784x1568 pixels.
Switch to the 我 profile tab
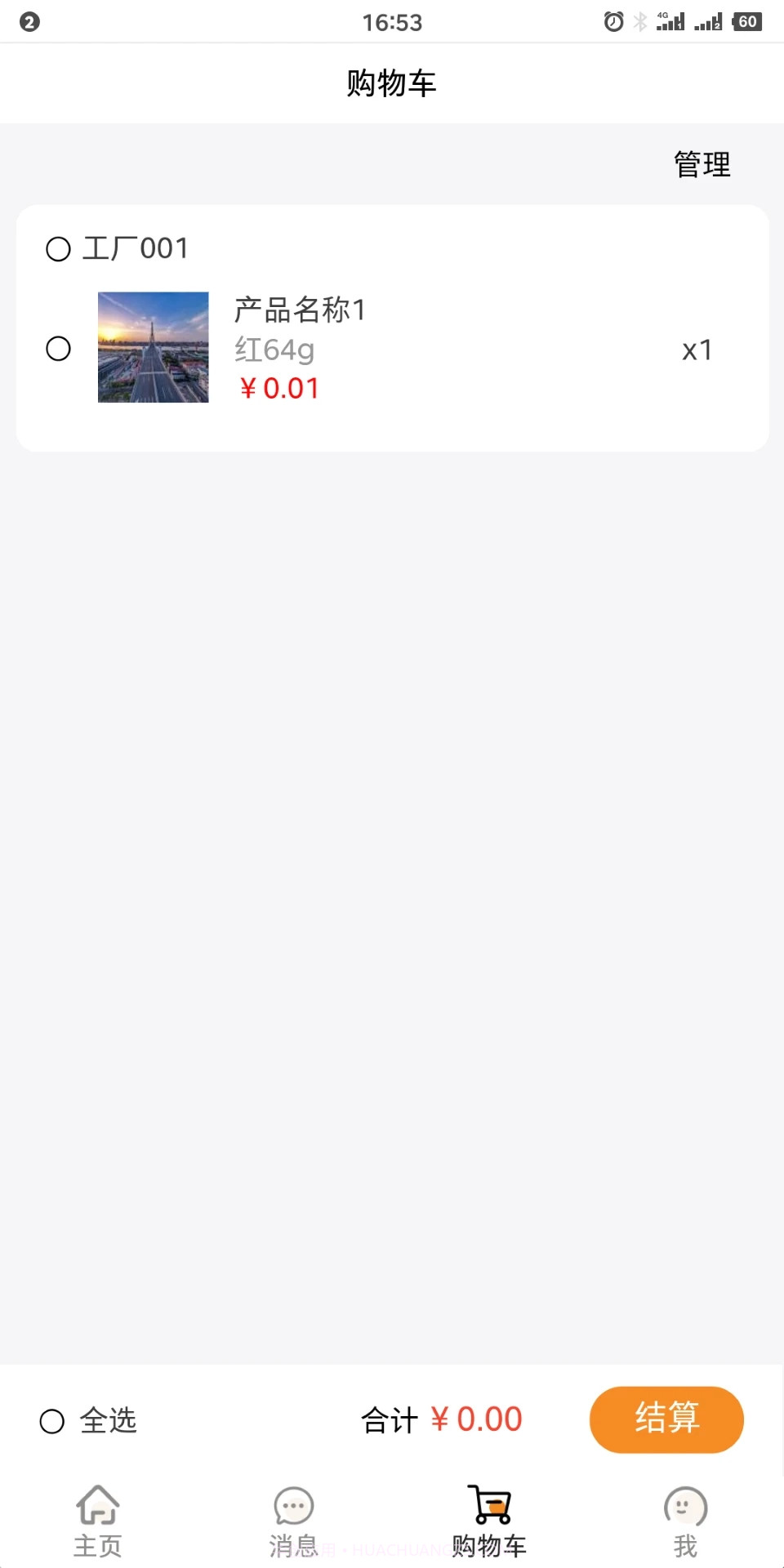[685, 1521]
